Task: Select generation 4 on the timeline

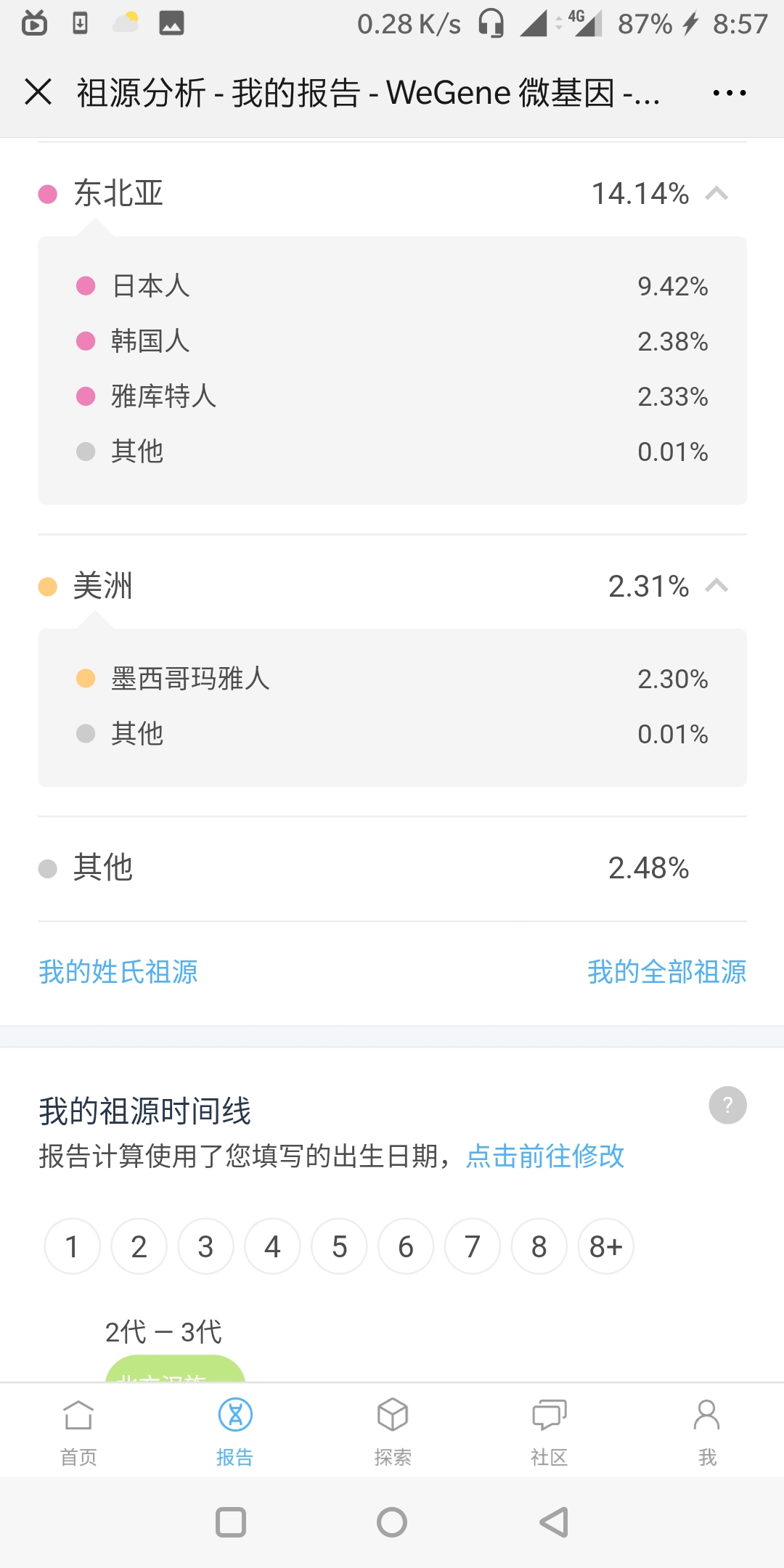Action: pos(272,1246)
